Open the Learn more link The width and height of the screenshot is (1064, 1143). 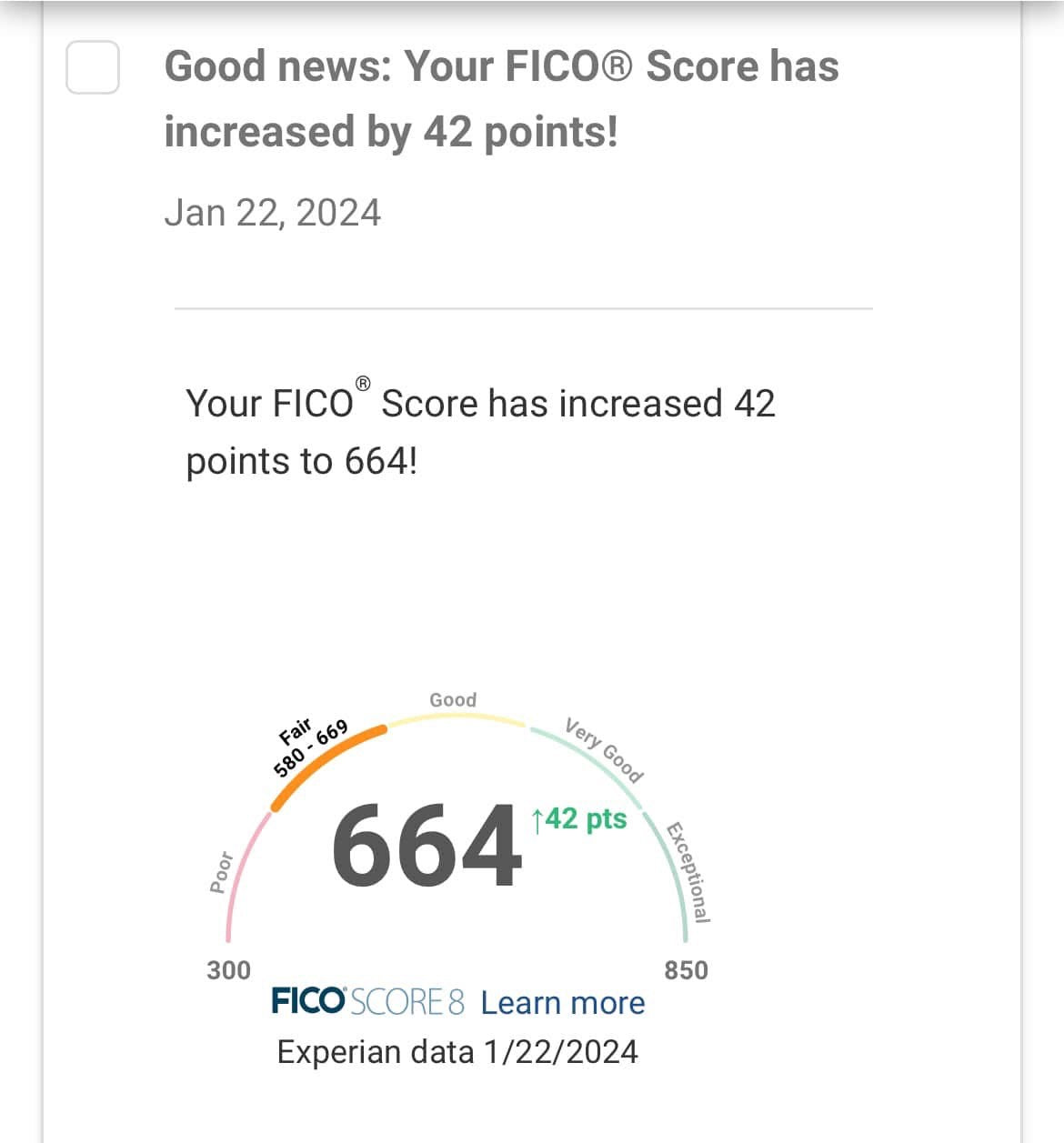coord(562,1002)
